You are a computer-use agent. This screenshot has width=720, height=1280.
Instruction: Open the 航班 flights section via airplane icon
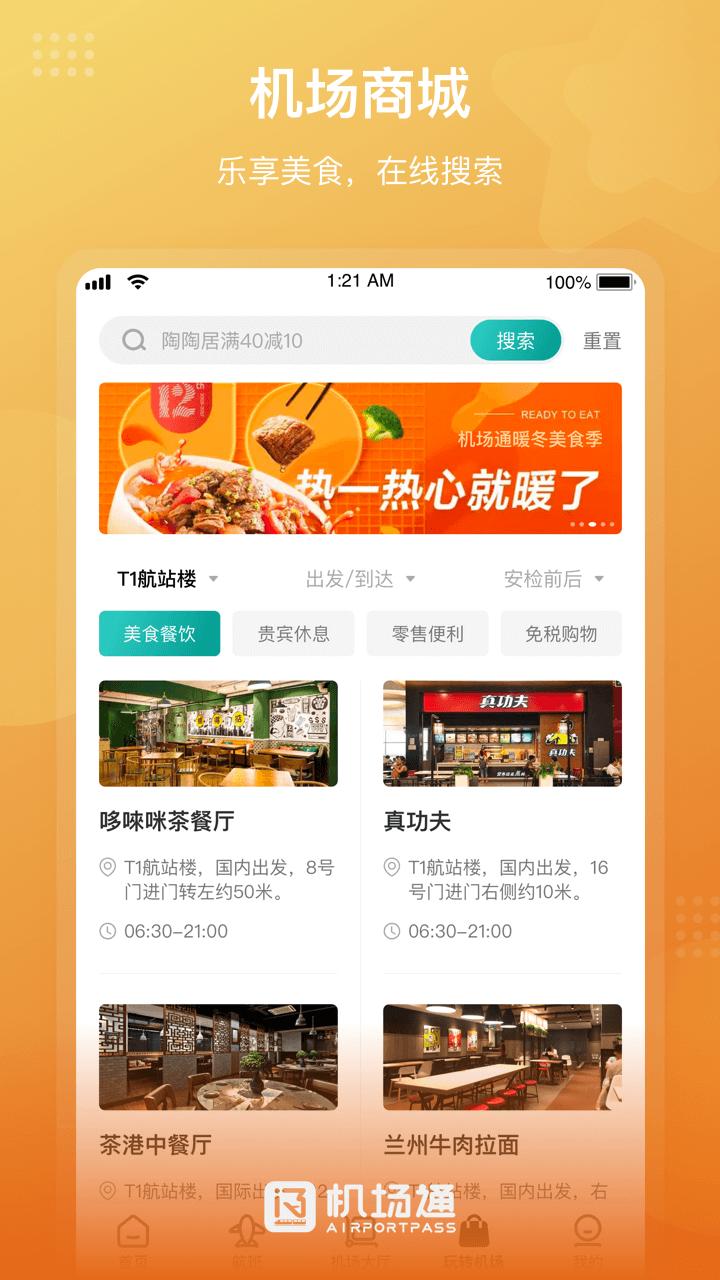pos(245,1232)
